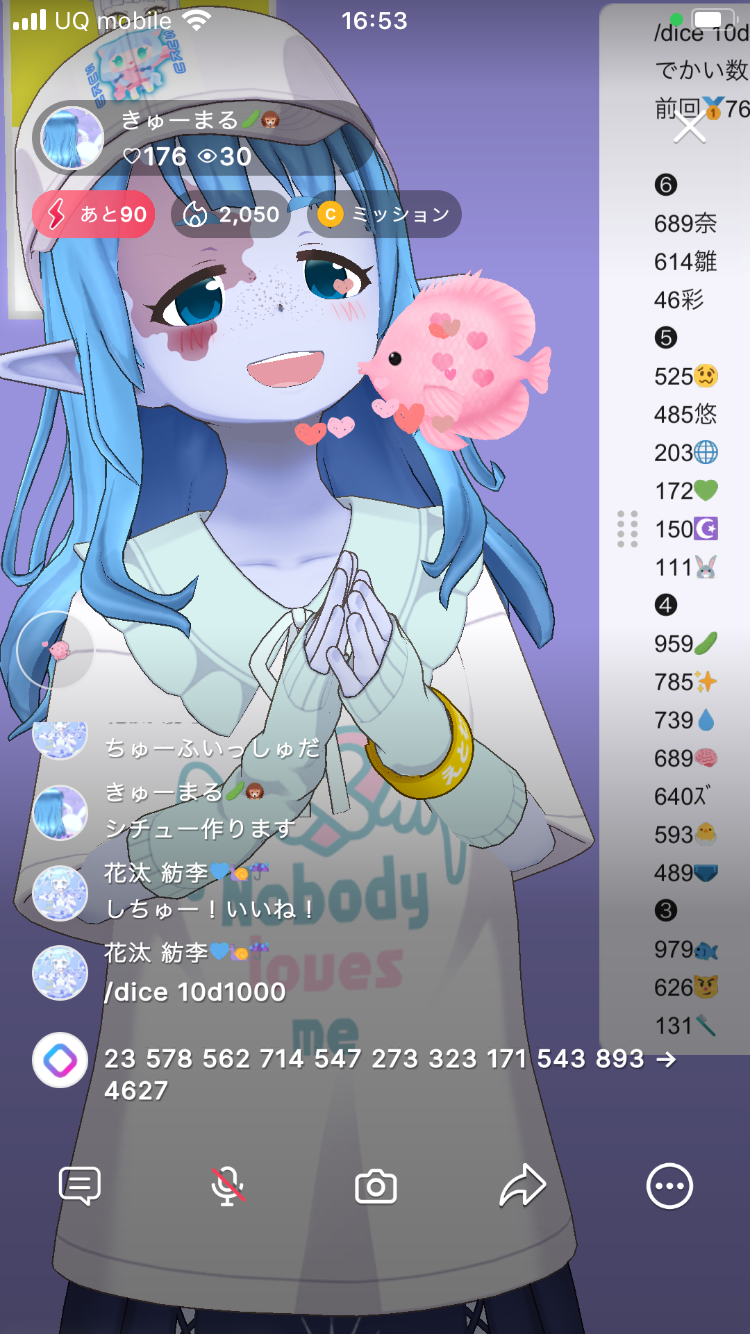Open the more options menu
Viewport: 750px width, 1334px height.
(669, 1186)
